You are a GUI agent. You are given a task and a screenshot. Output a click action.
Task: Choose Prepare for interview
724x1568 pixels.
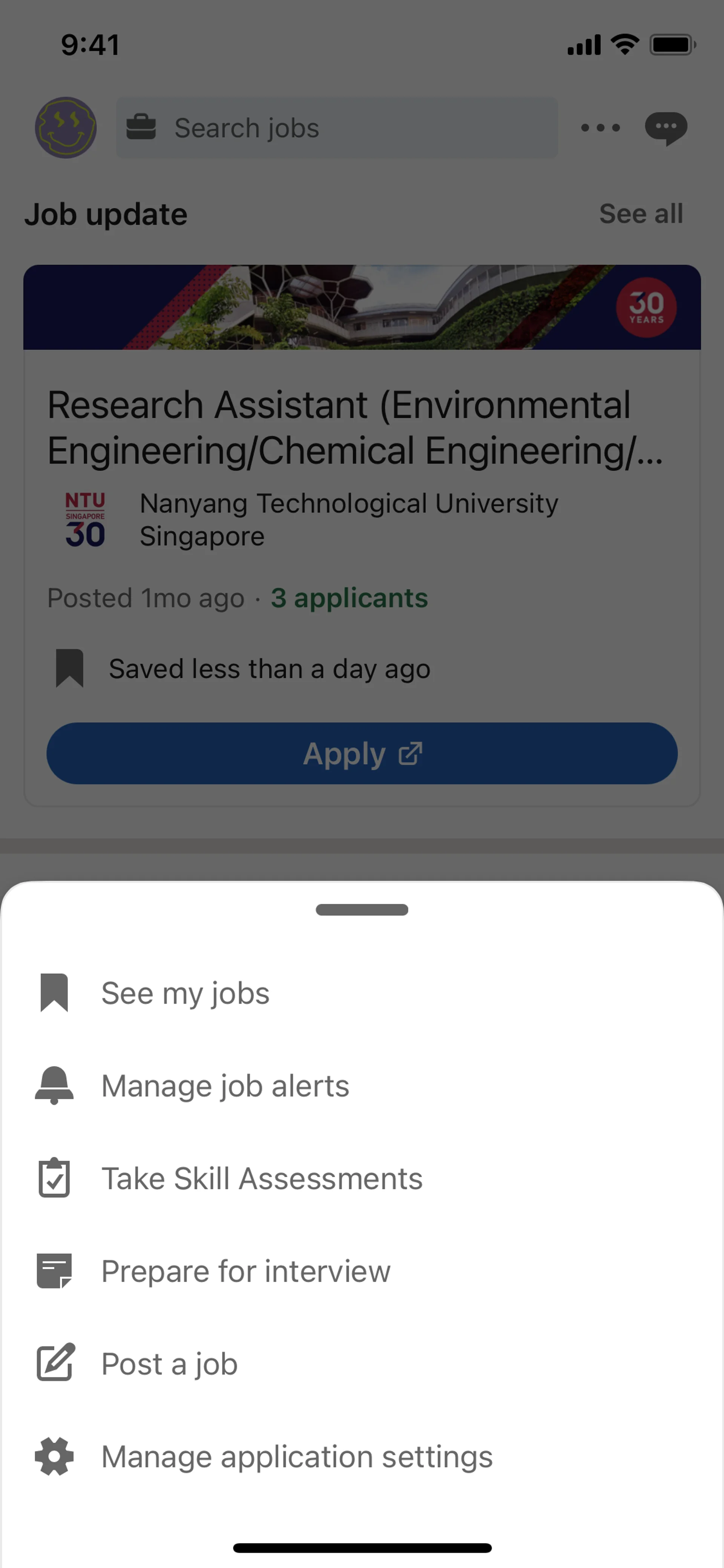click(245, 1271)
